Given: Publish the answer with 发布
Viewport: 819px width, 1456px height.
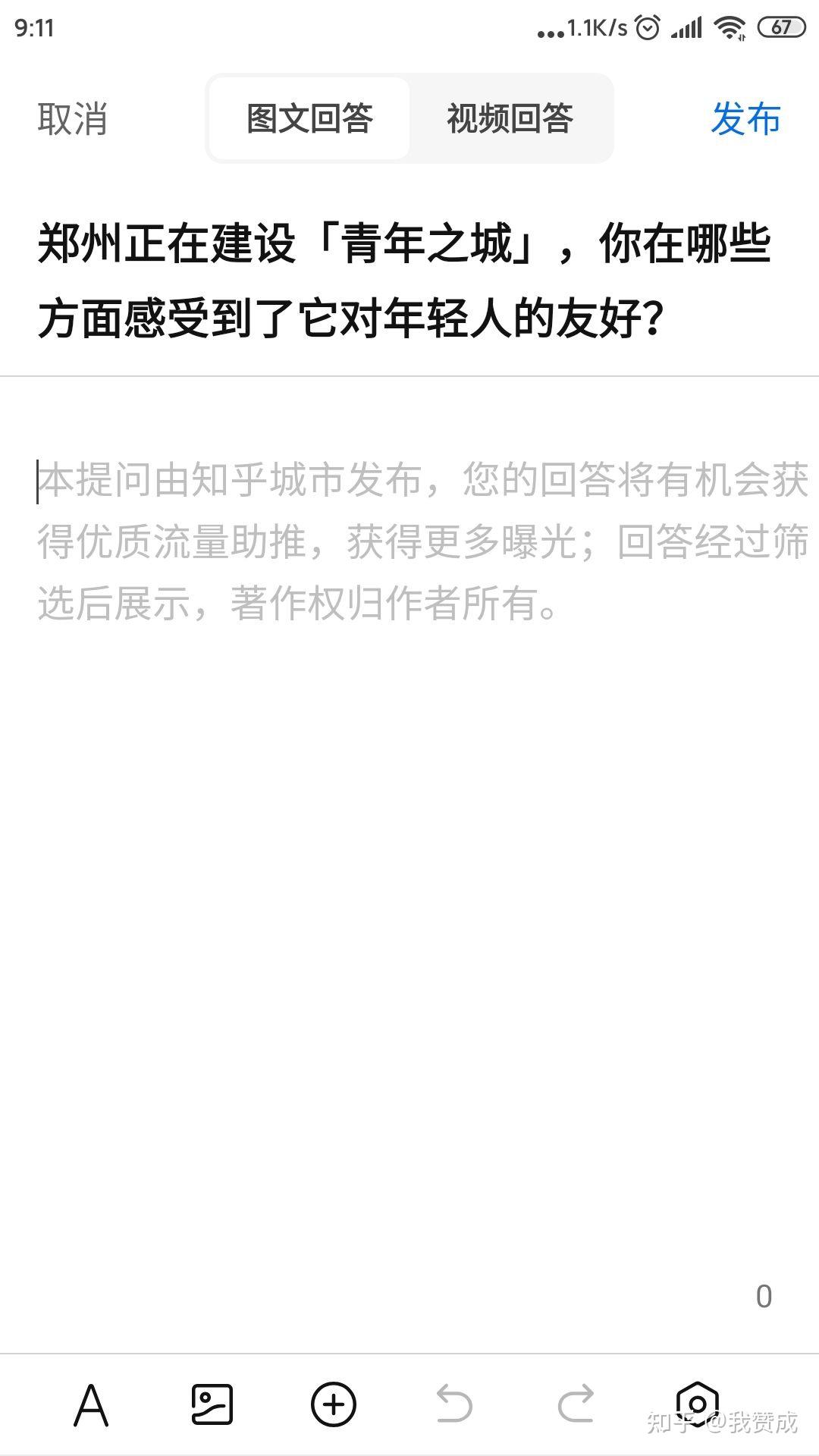Looking at the screenshot, I should point(745,119).
